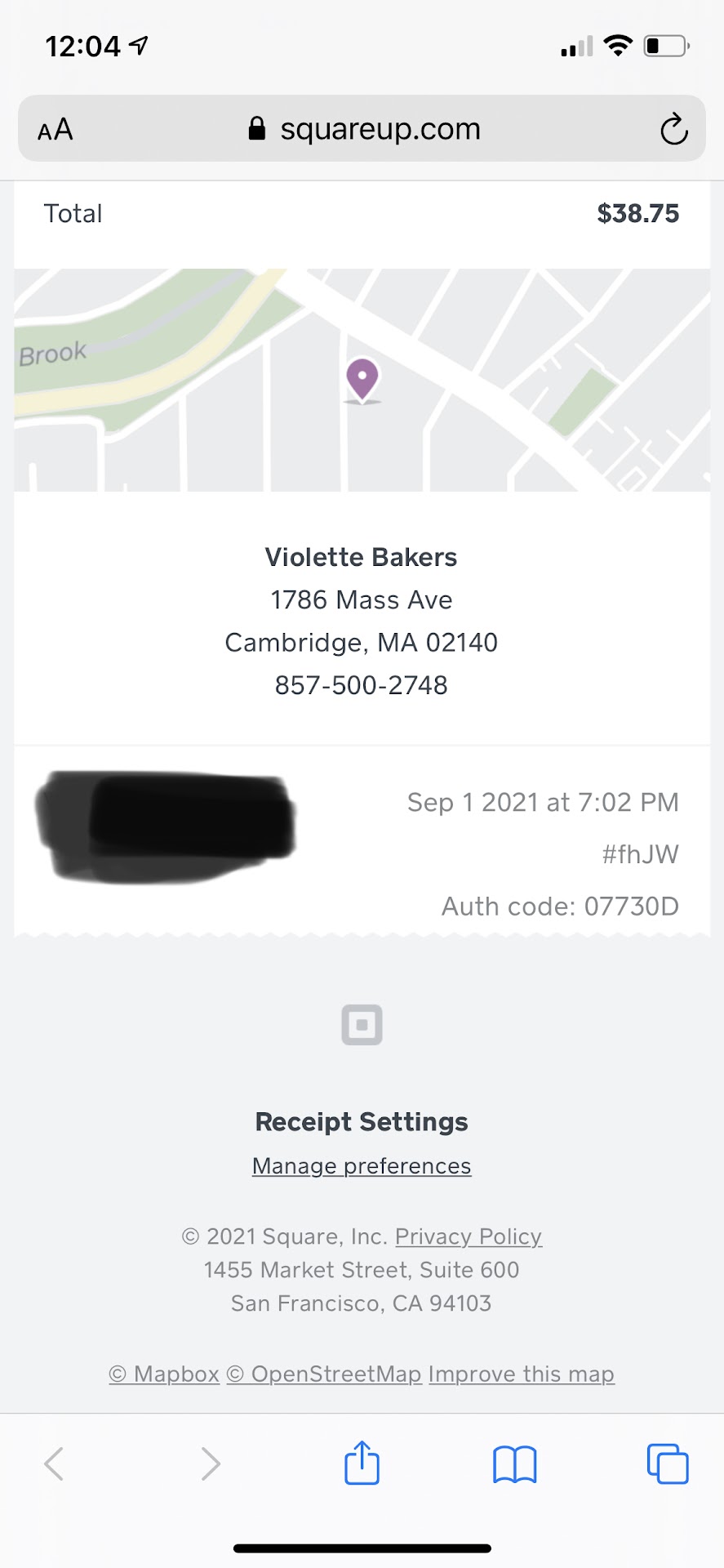Share this receipt page
The width and height of the screenshot is (724, 1568).
(x=362, y=1463)
